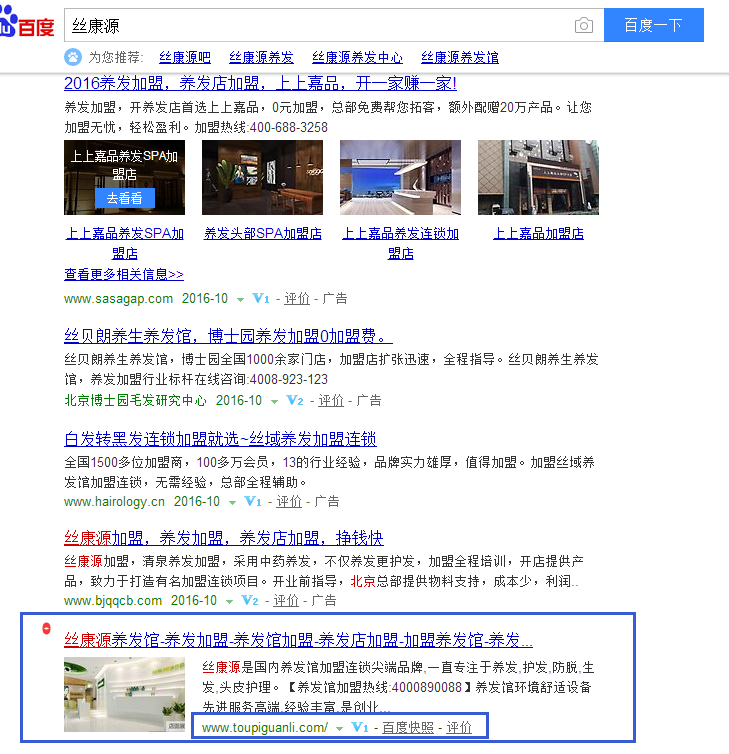
Task: Open the 上上嘉品养发连锁加盟店 link
Action: coord(401,243)
